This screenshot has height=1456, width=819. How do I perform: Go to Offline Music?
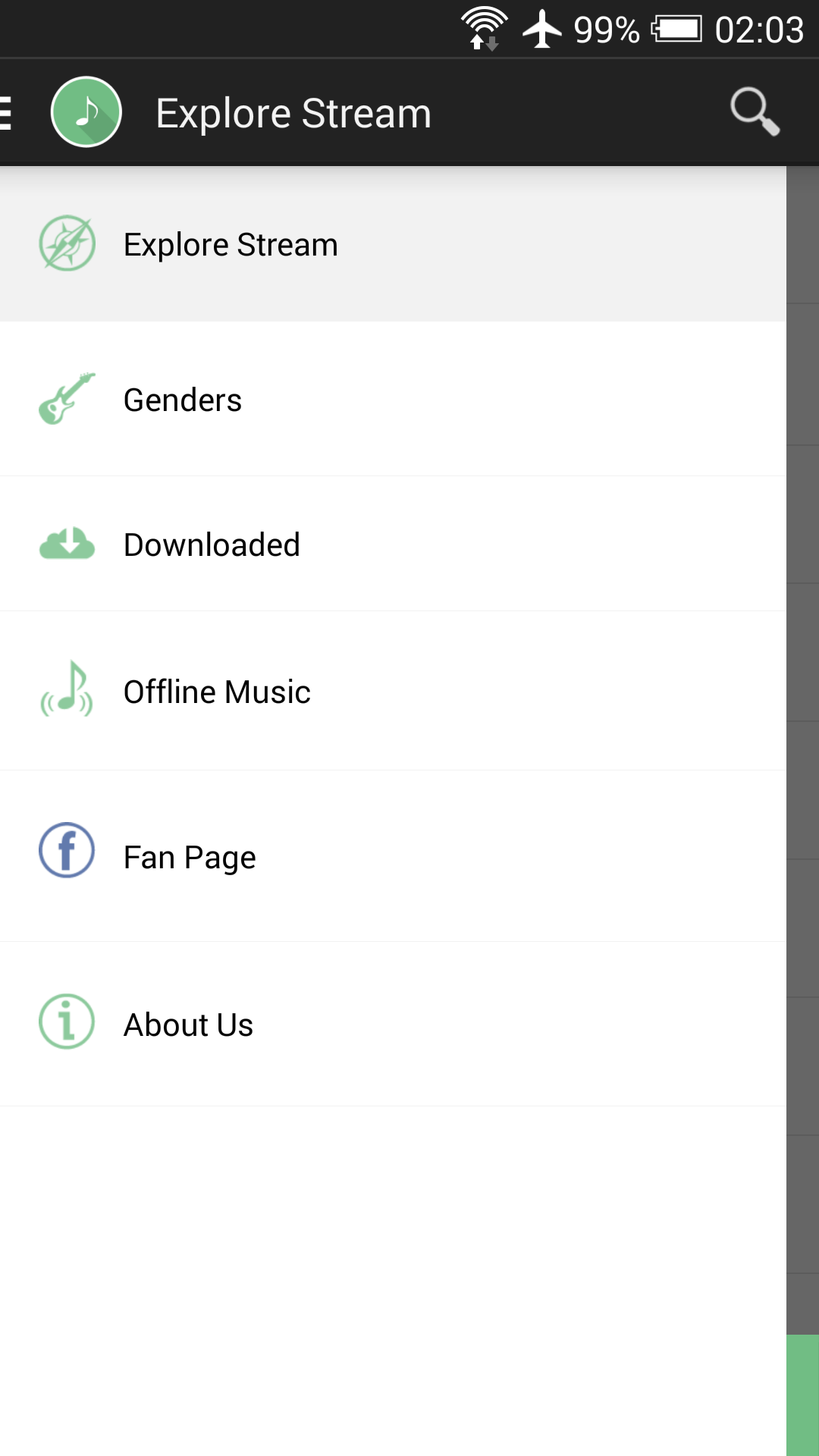click(216, 691)
